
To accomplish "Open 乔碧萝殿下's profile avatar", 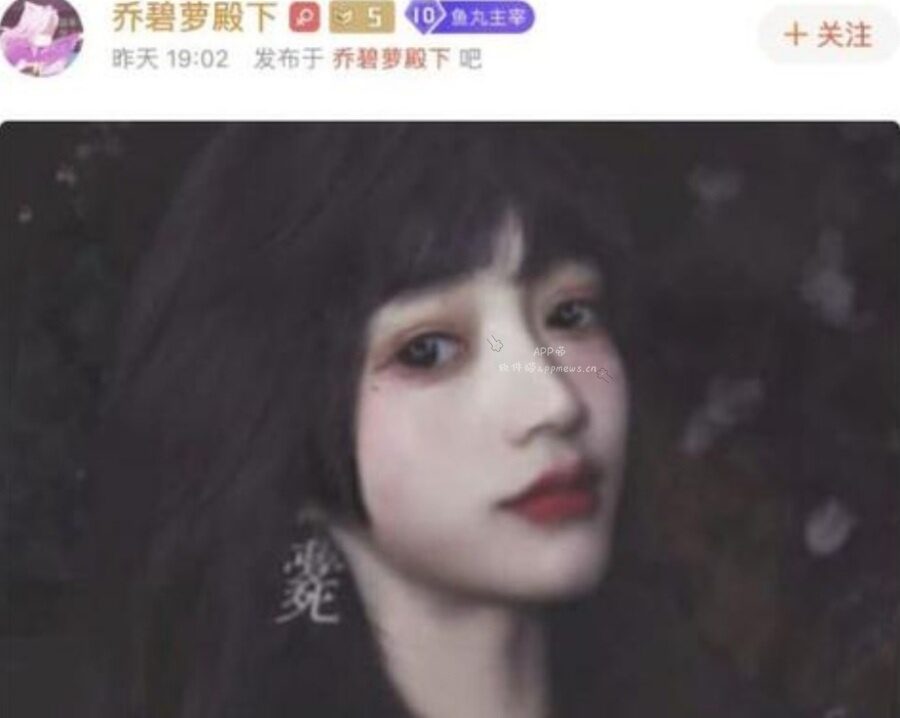I will [39, 35].
